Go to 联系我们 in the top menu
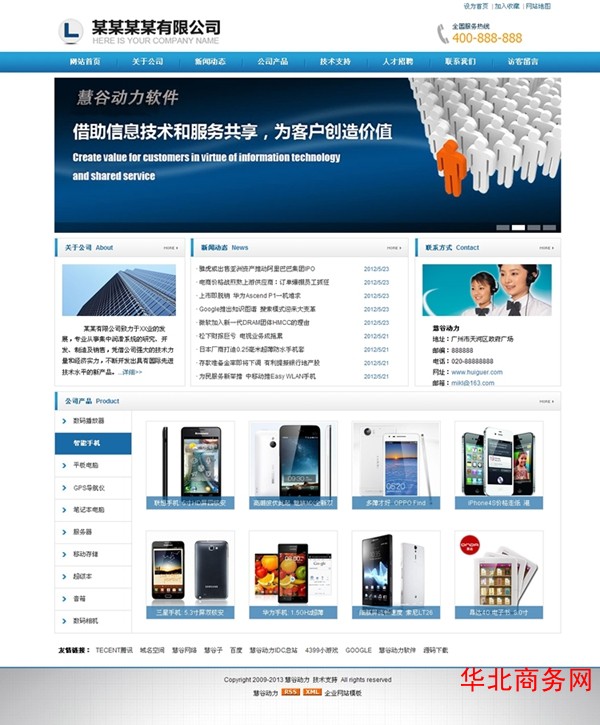 [460, 62]
